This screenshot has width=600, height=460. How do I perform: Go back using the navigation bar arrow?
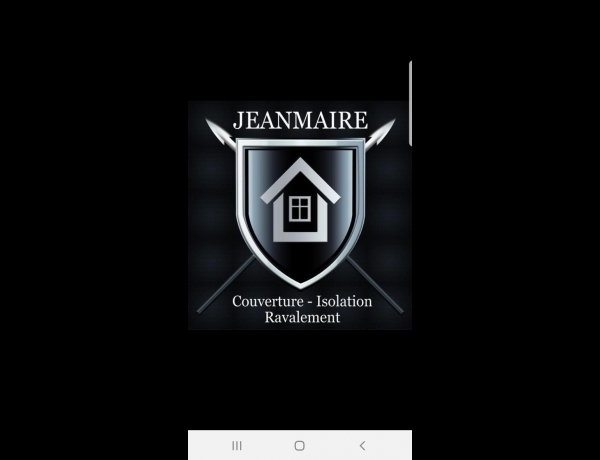click(362, 445)
